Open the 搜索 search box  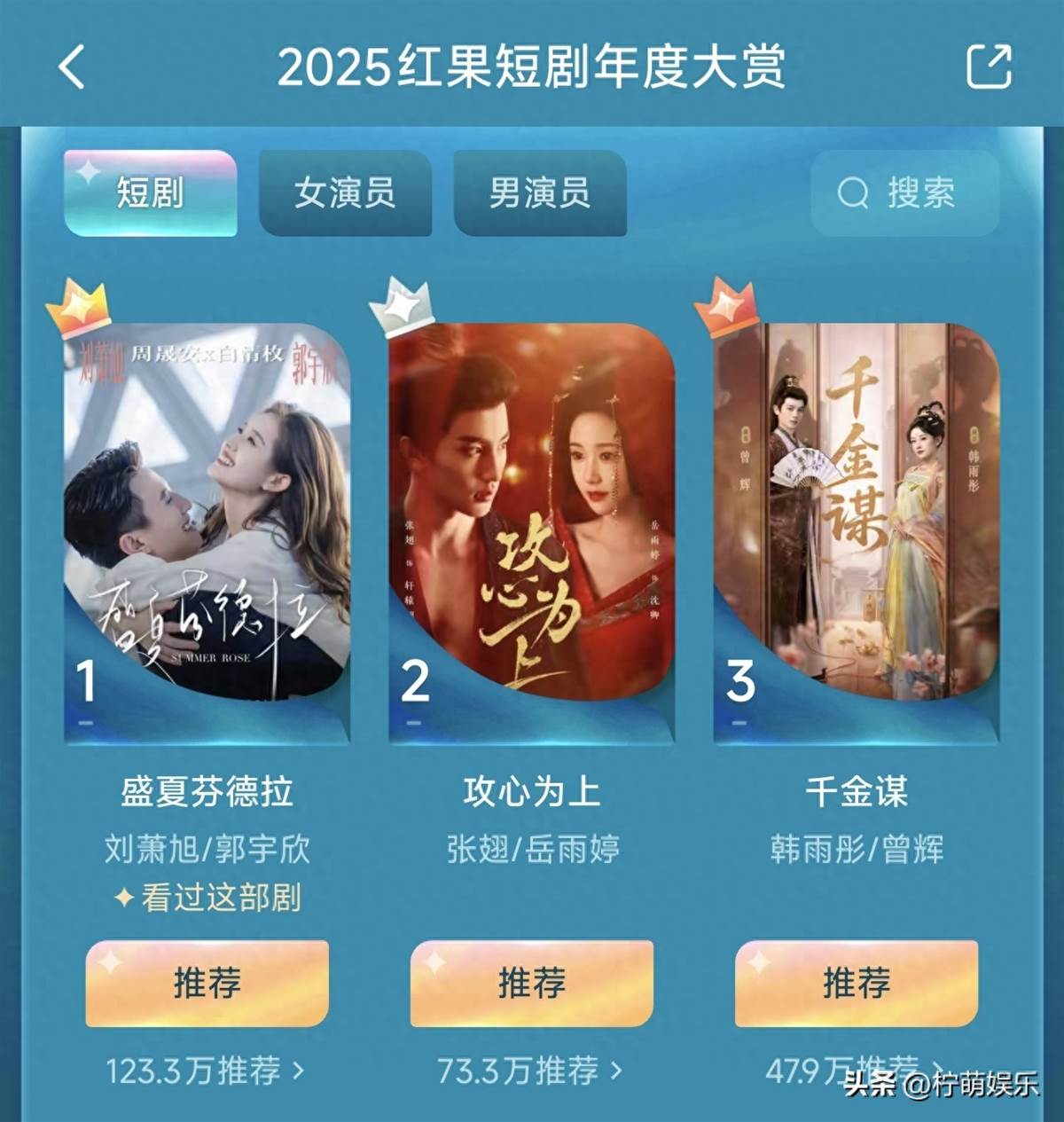(x=904, y=193)
